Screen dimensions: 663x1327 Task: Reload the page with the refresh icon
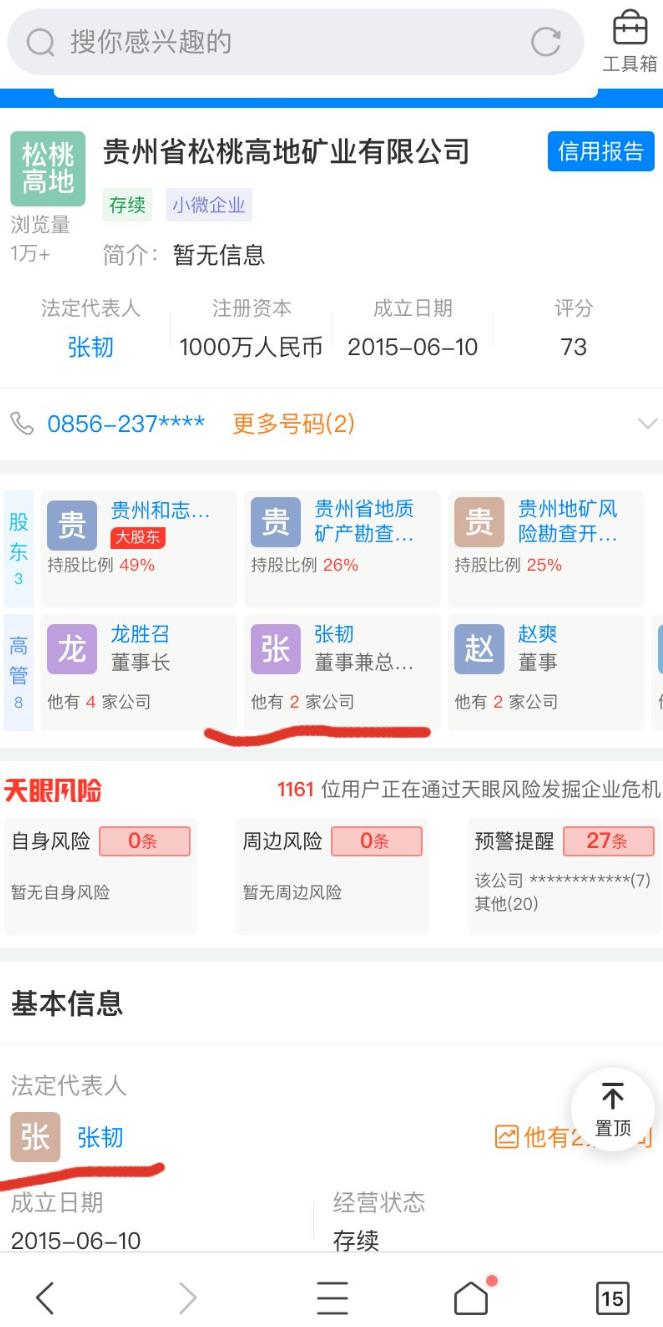(546, 42)
